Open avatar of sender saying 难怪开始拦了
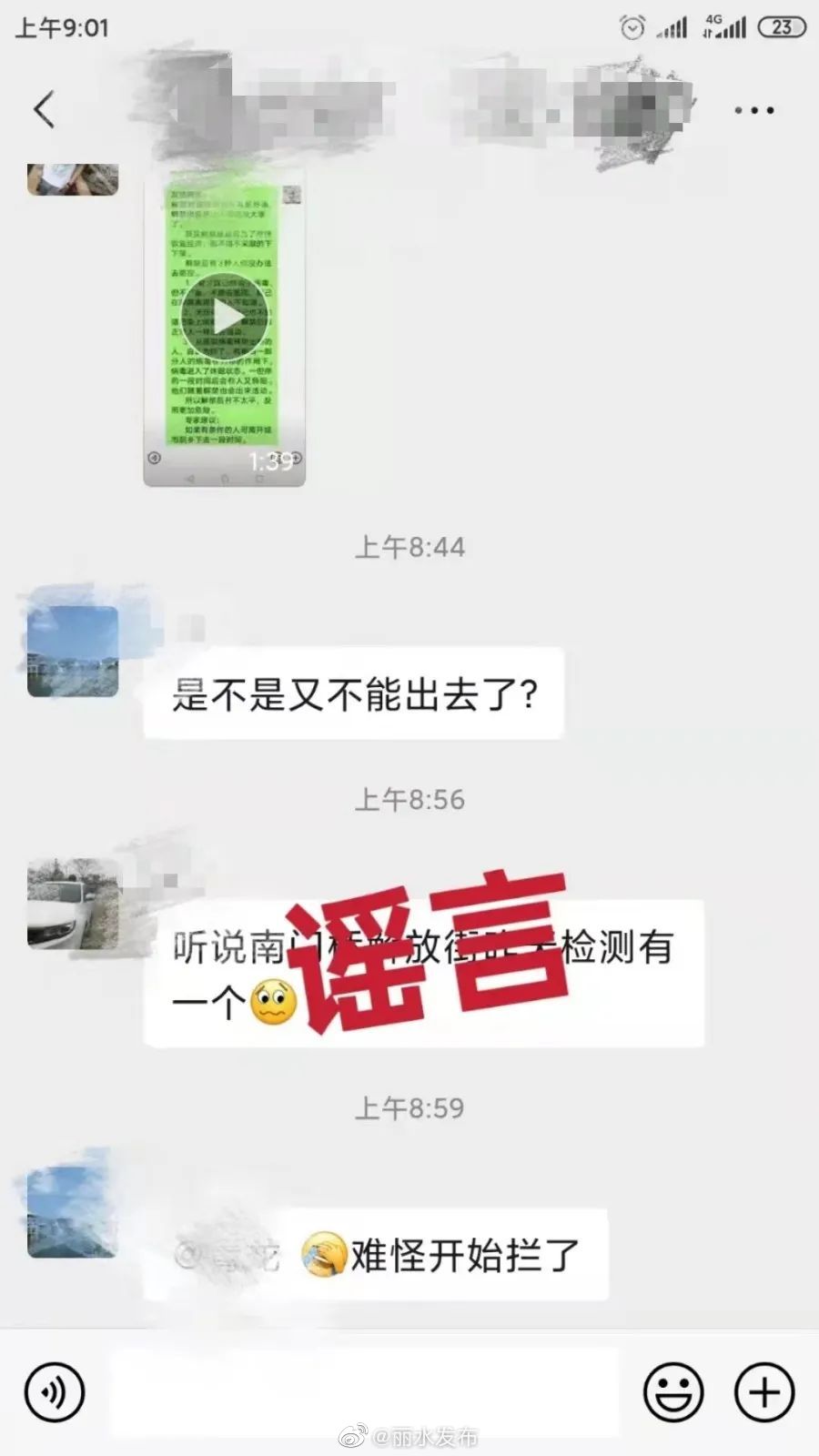The width and height of the screenshot is (819, 1456). [x=73, y=1214]
